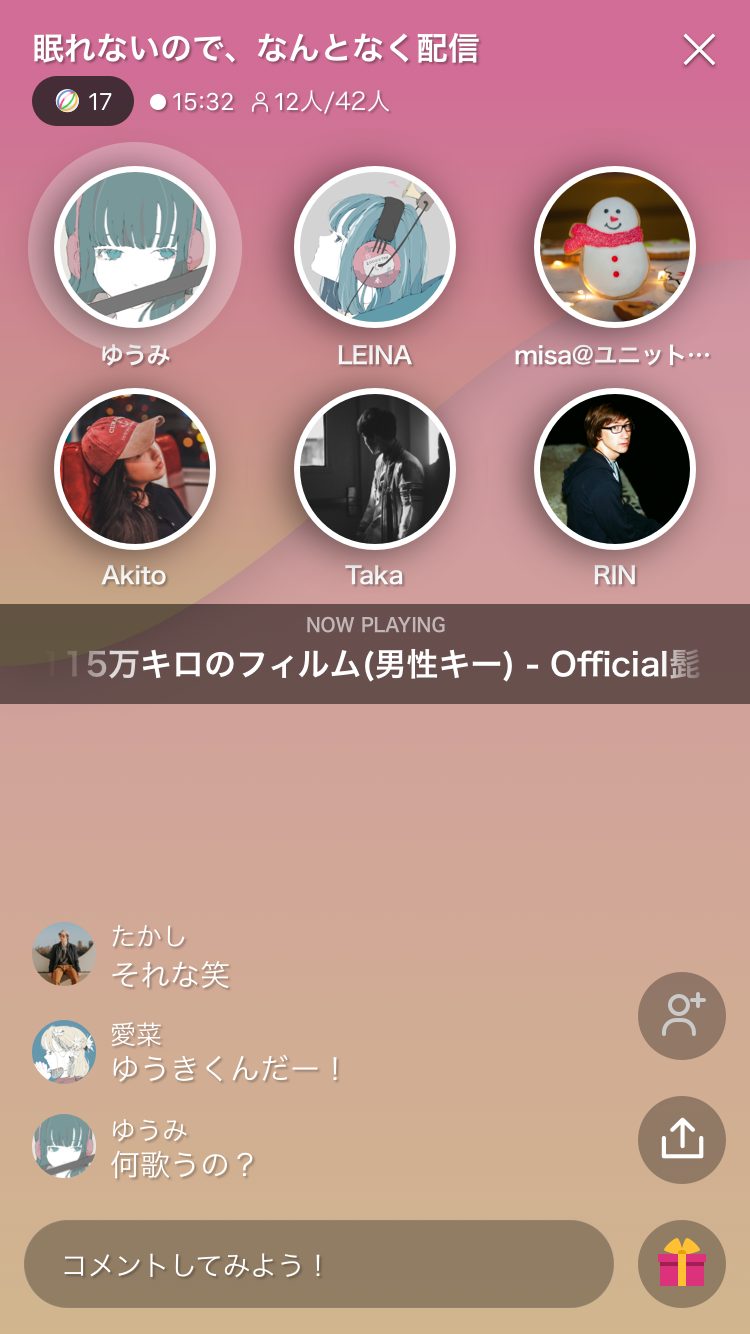The width and height of the screenshot is (750, 1334).
Task: Invite a user with the add-person icon
Action: tap(682, 1016)
